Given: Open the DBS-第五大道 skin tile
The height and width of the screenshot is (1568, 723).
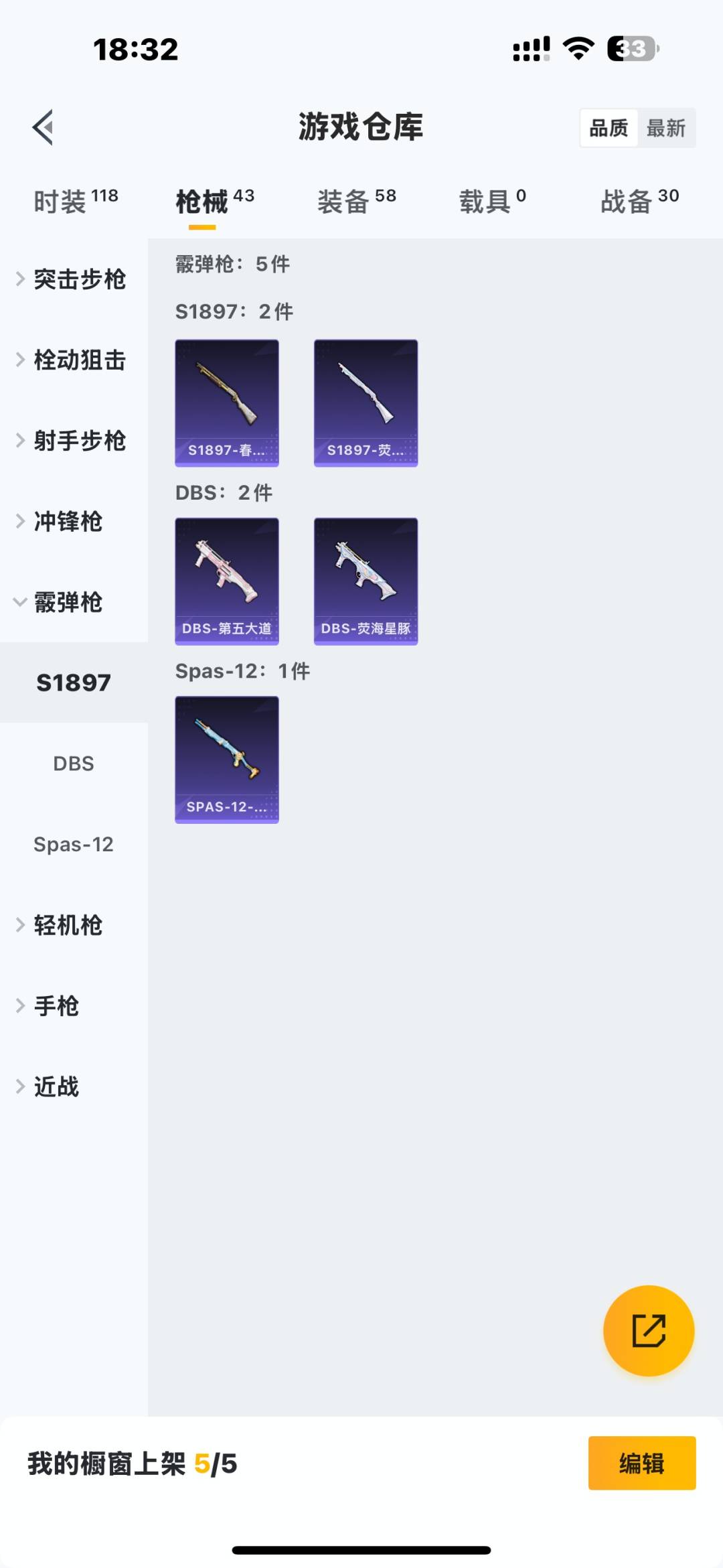Looking at the screenshot, I should point(227,581).
